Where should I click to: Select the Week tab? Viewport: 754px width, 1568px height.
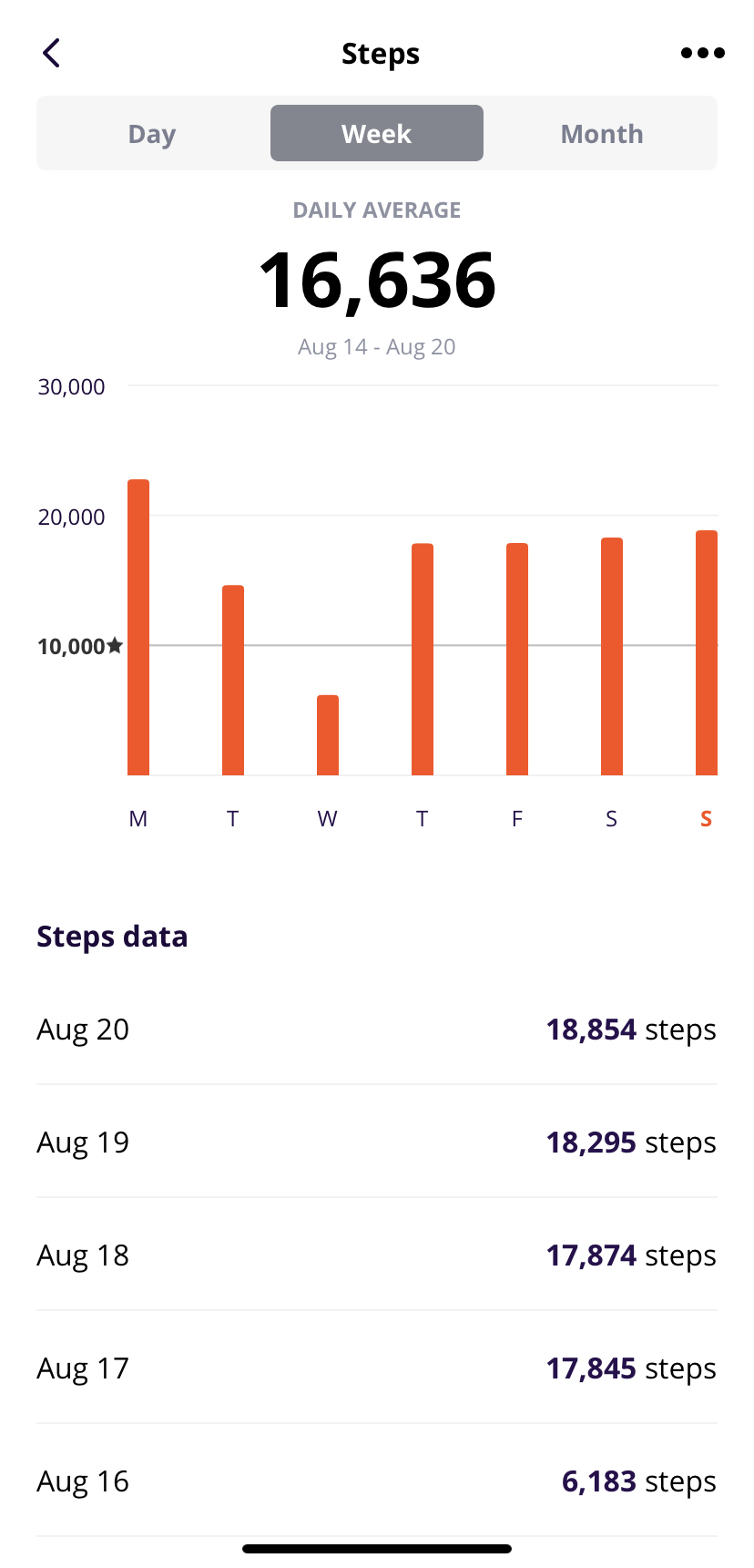(x=376, y=134)
